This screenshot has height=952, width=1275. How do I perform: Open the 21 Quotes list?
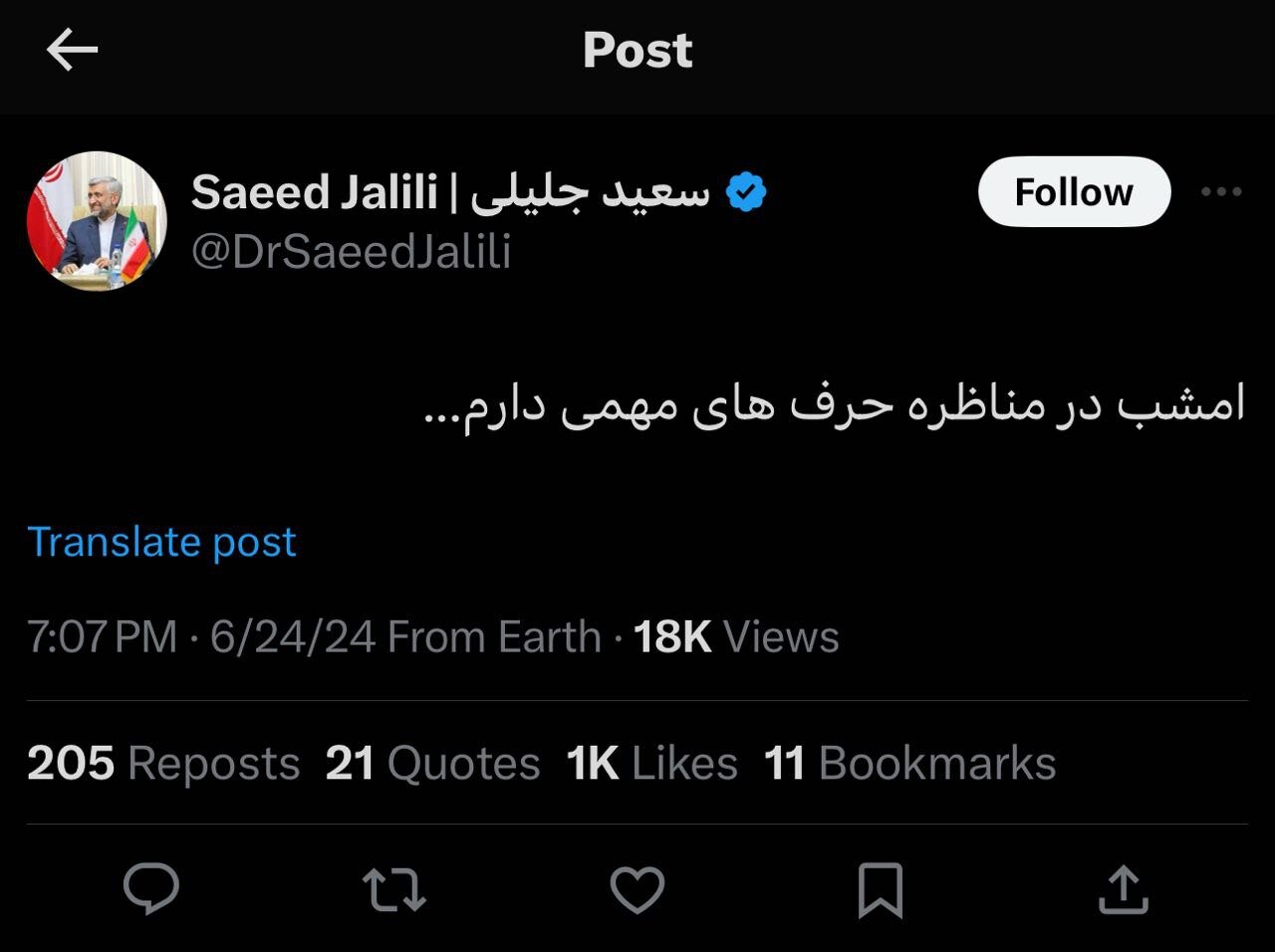click(x=432, y=764)
